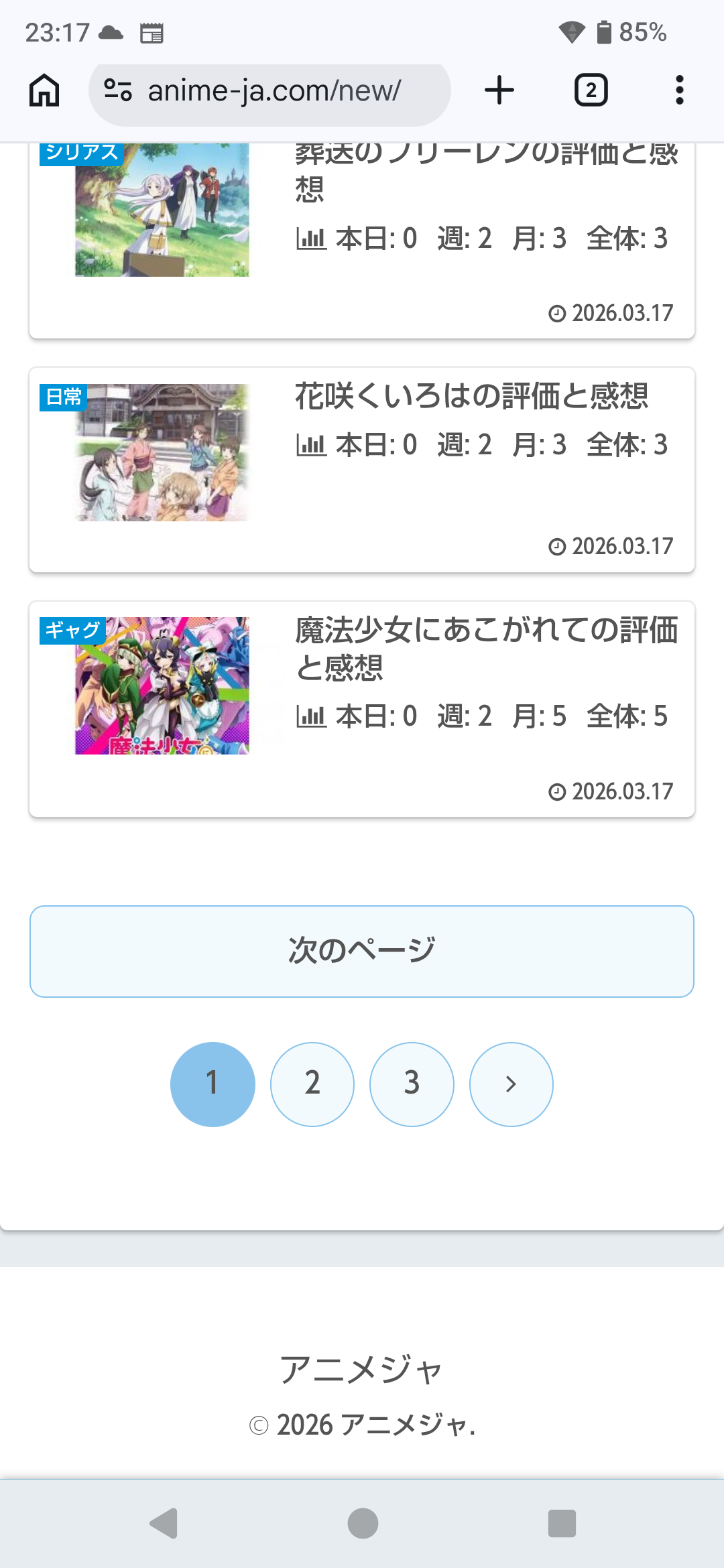The width and height of the screenshot is (724, 1568).
Task: Jump to page 3
Action: pos(412,1084)
